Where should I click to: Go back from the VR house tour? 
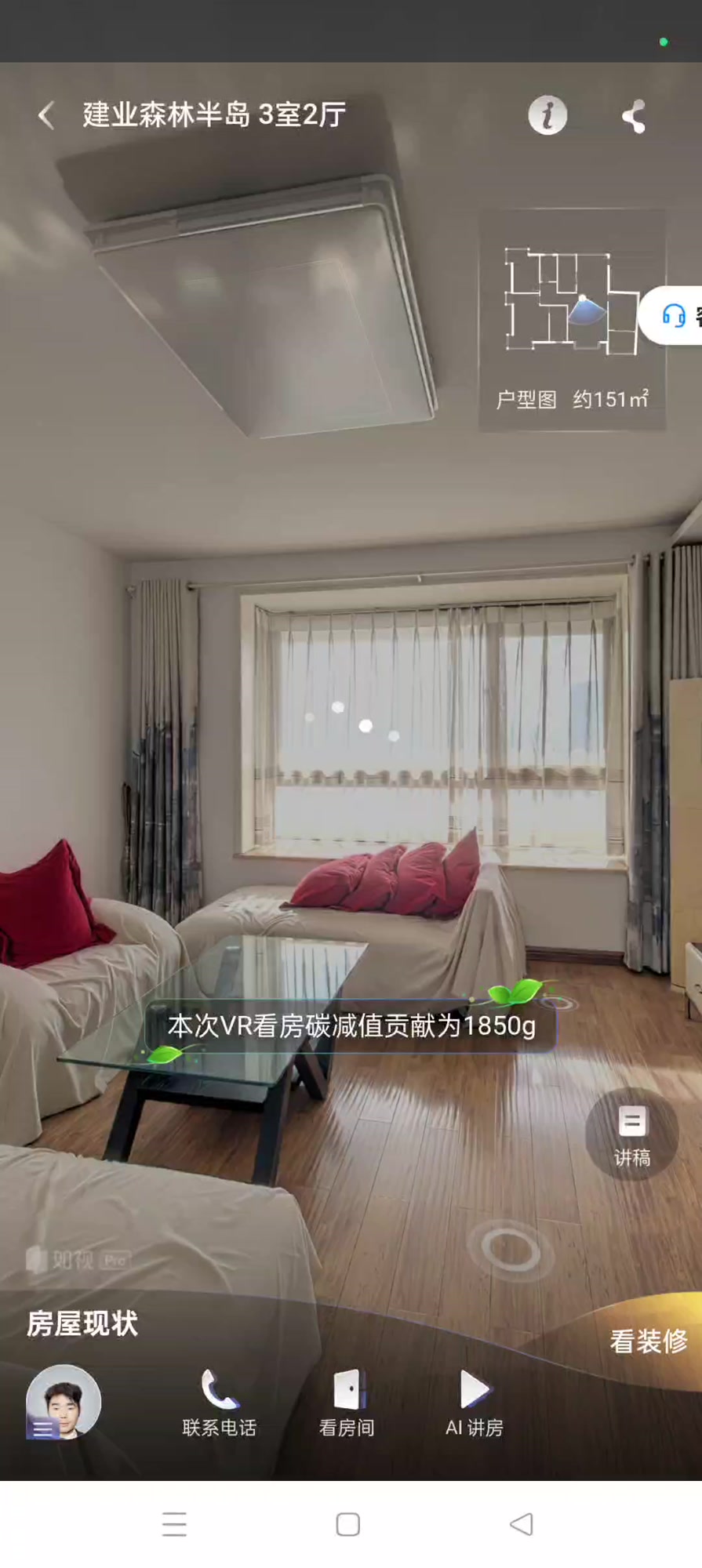[x=46, y=115]
